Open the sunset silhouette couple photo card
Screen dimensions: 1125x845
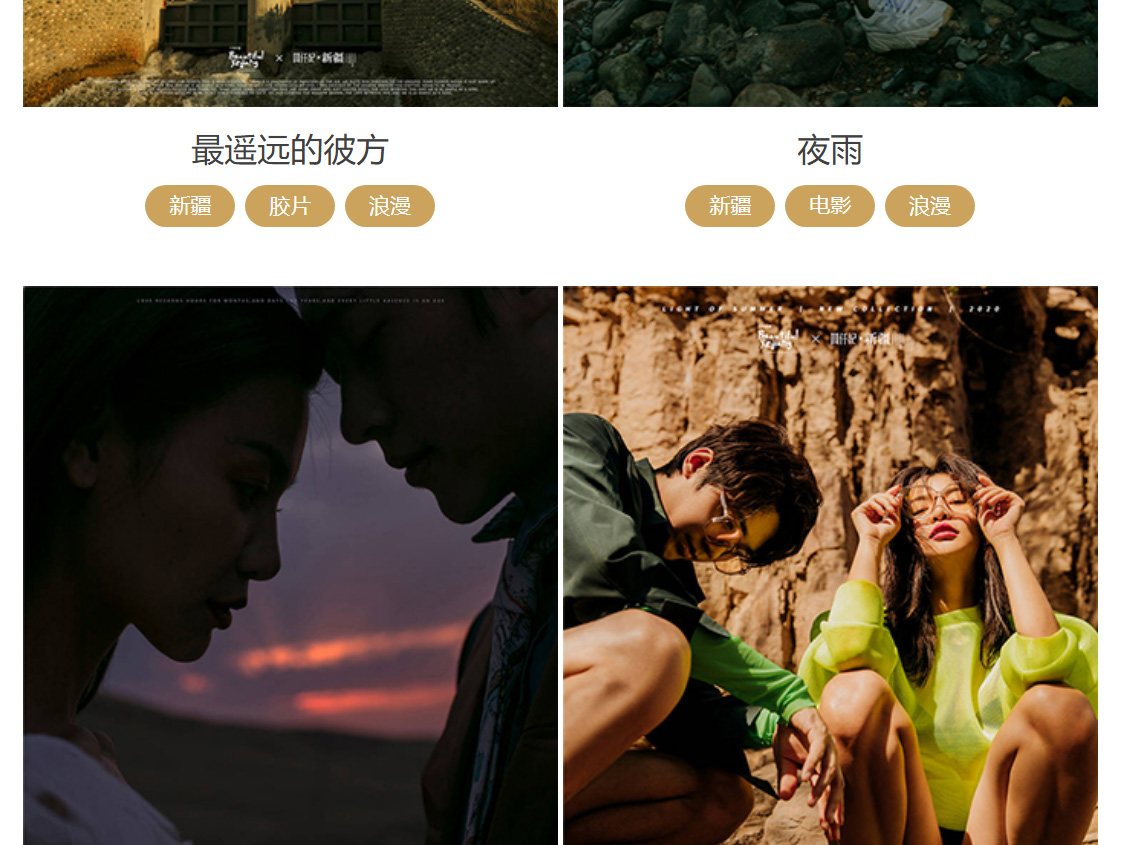tap(290, 565)
